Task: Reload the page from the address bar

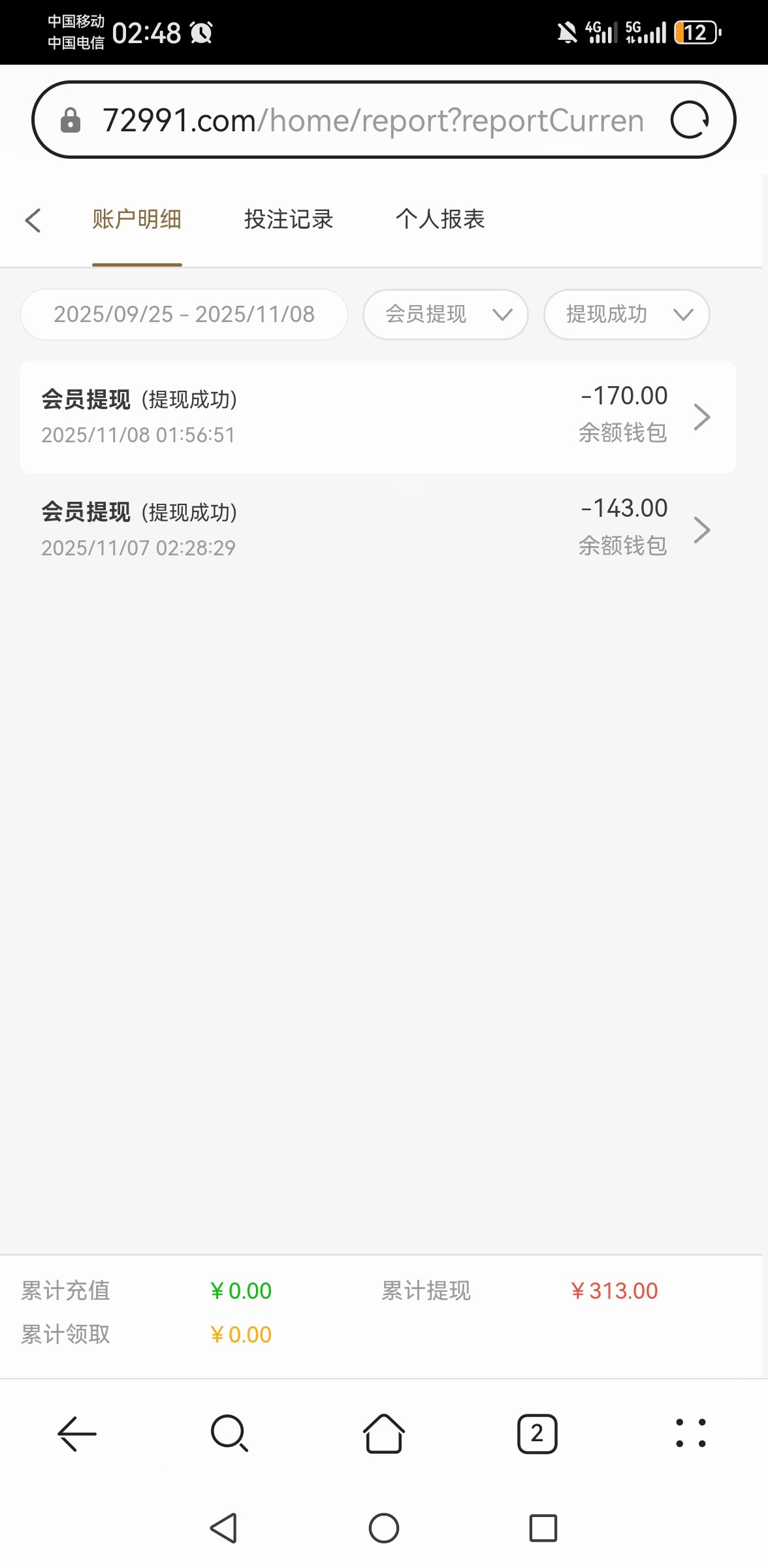Action: 690,120
